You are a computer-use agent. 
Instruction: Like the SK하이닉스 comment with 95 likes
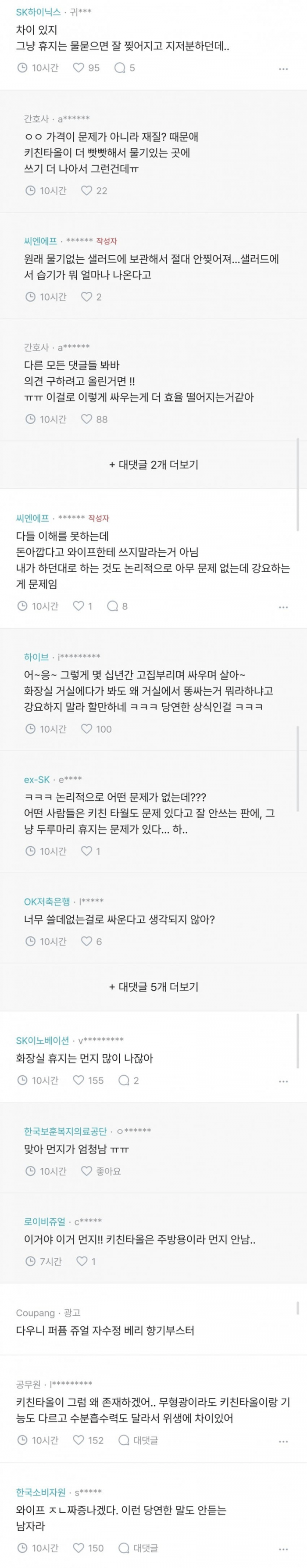coord(79,68)
